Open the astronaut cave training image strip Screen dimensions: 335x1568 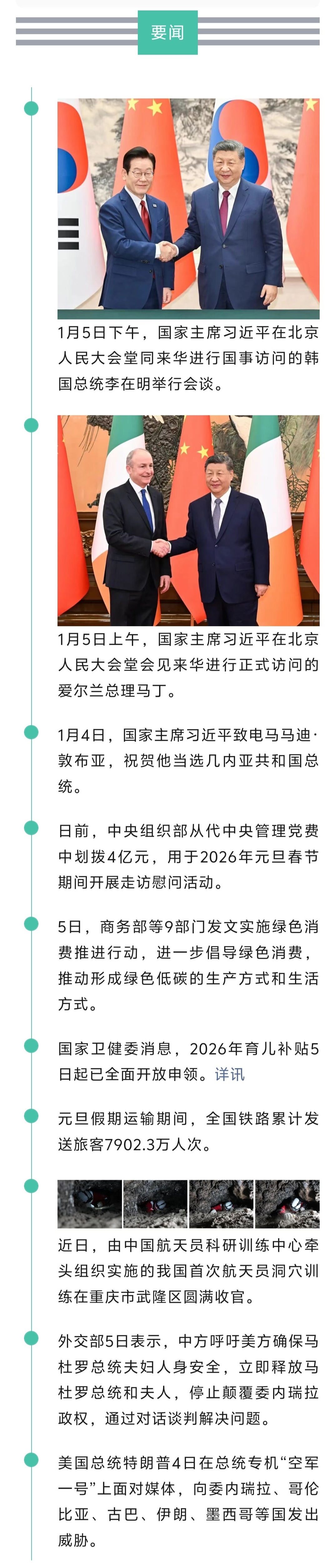point(188,1203)
